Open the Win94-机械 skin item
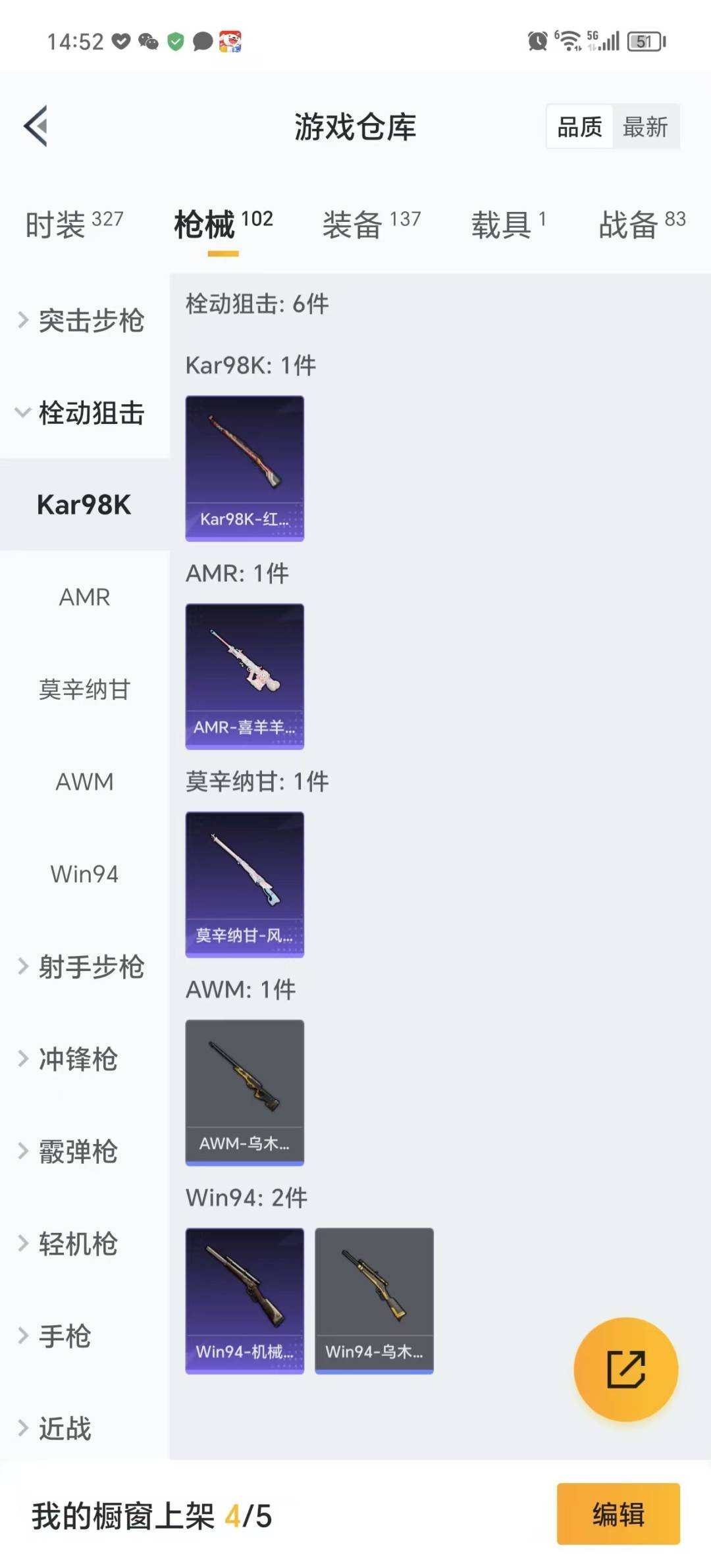The image size is (711, 1568). (x=244, y=1300)
